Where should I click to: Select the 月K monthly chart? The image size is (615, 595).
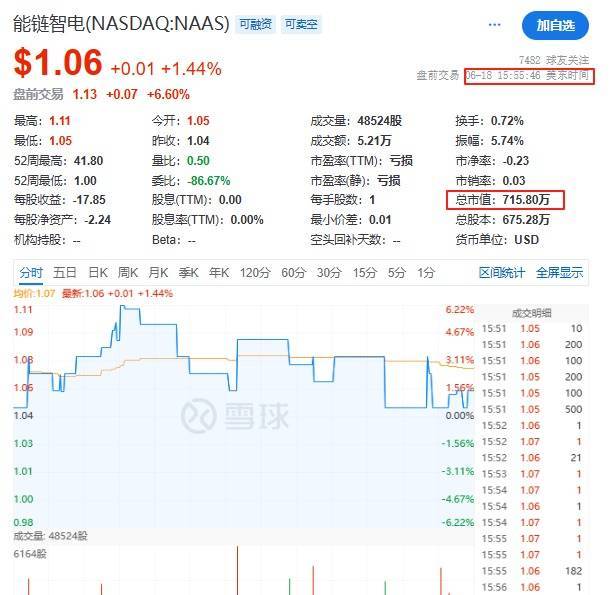pos(158,272)
